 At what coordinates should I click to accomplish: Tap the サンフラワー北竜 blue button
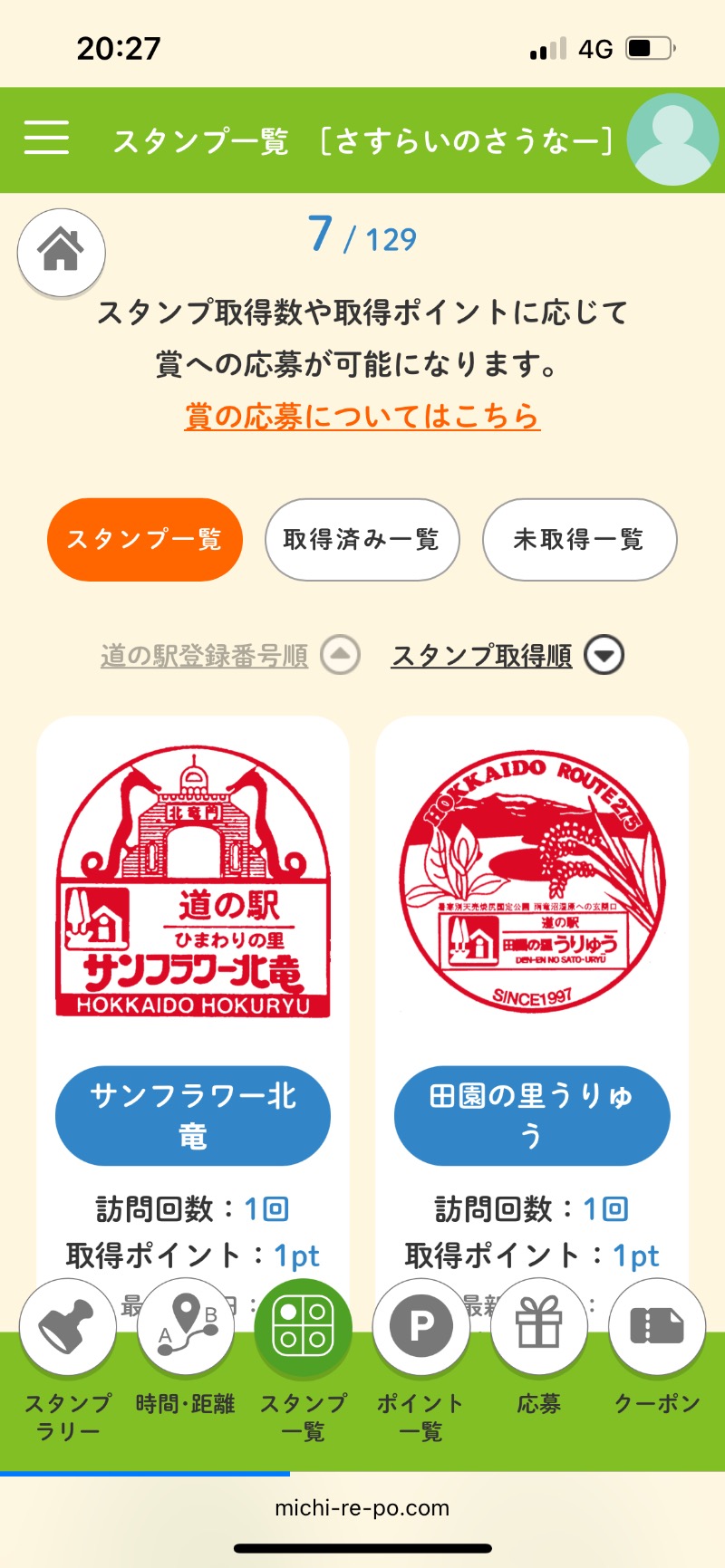(x=193, y=1115)
